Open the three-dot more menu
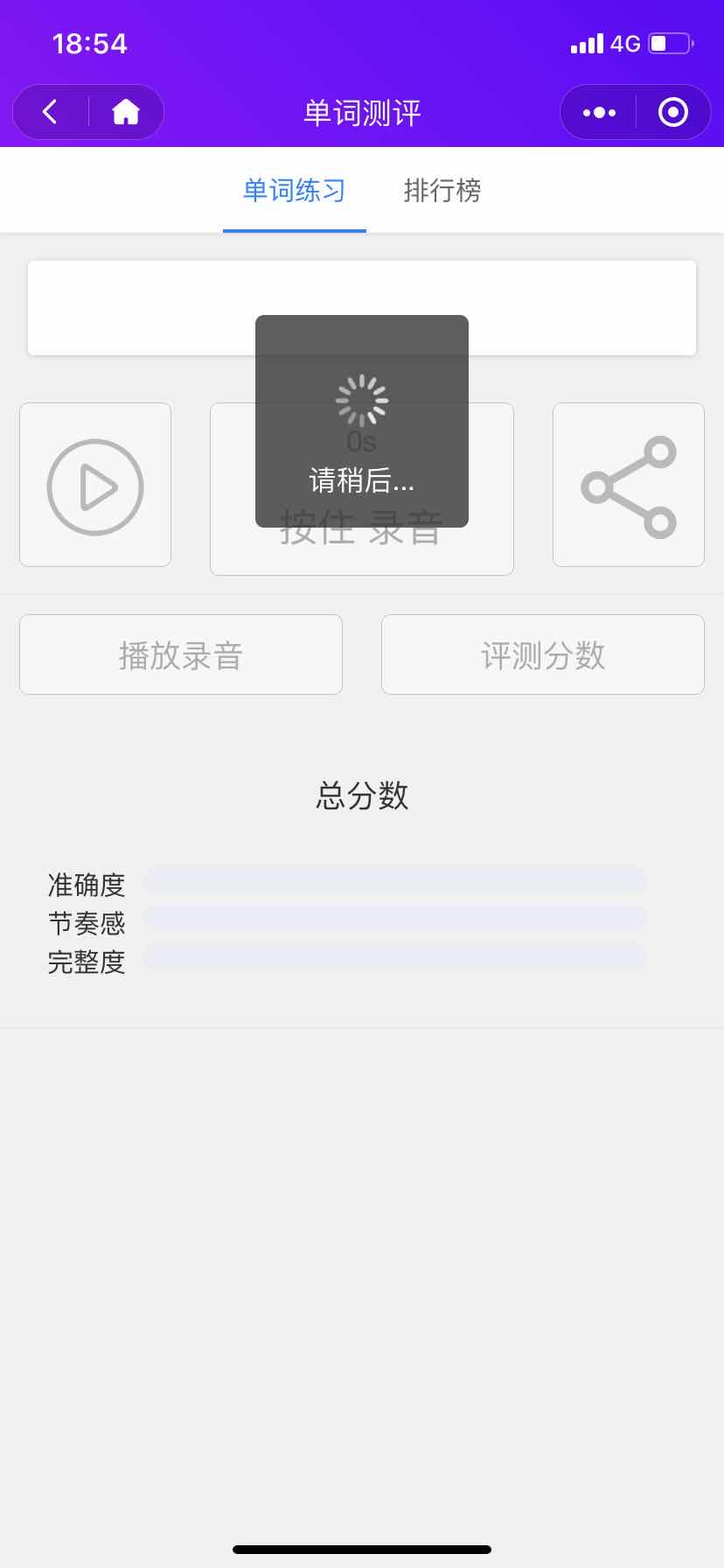724x1568 pixels. [599, 112]
